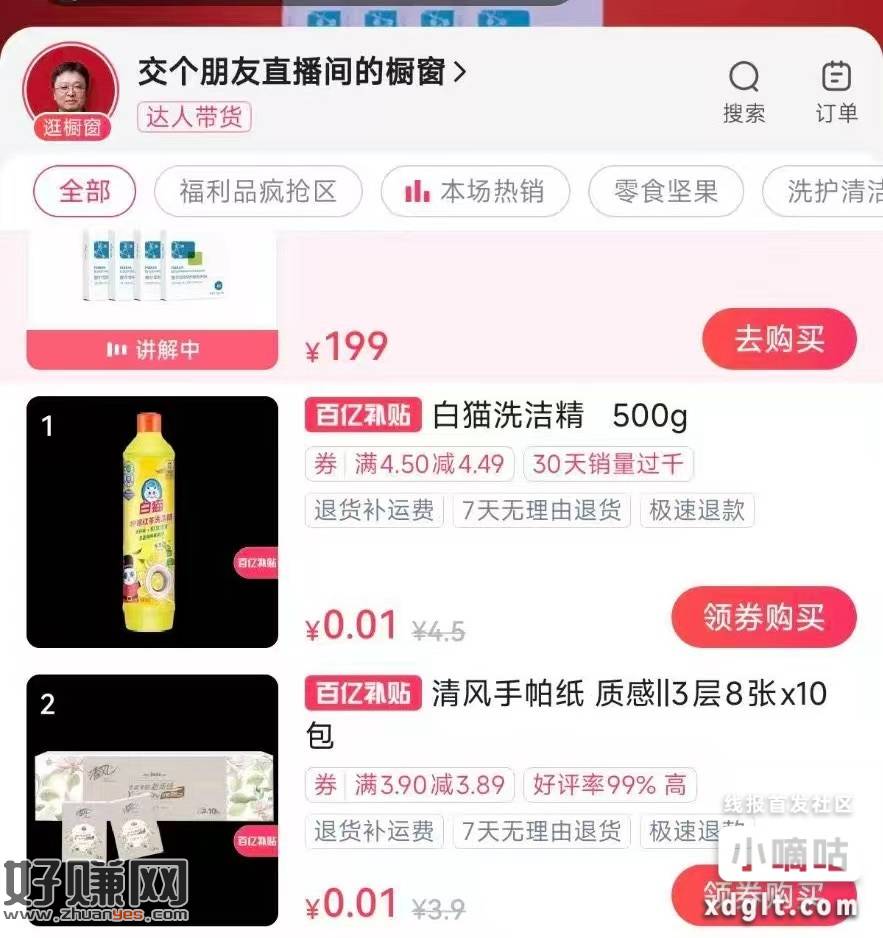The height and width of the screenshot is (938, 883).
Task: Open the 白猫洗洁精 product thumbnail
Action: (x=152, y=520)
